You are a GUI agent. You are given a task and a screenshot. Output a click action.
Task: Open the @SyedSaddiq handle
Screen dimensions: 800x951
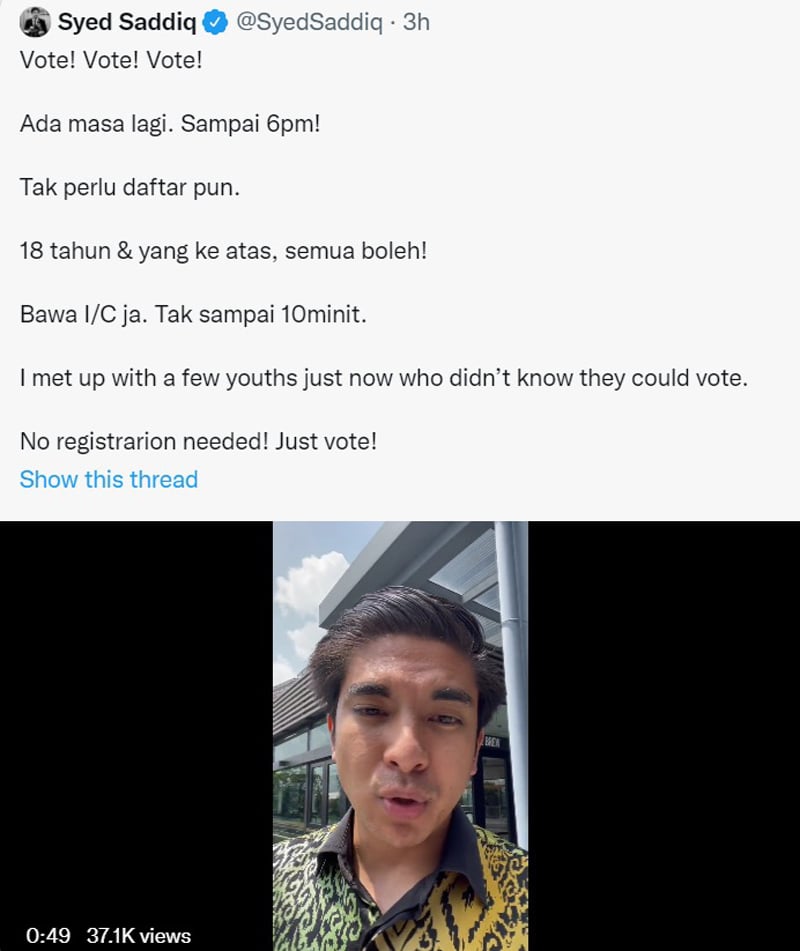tap(309, 22)
